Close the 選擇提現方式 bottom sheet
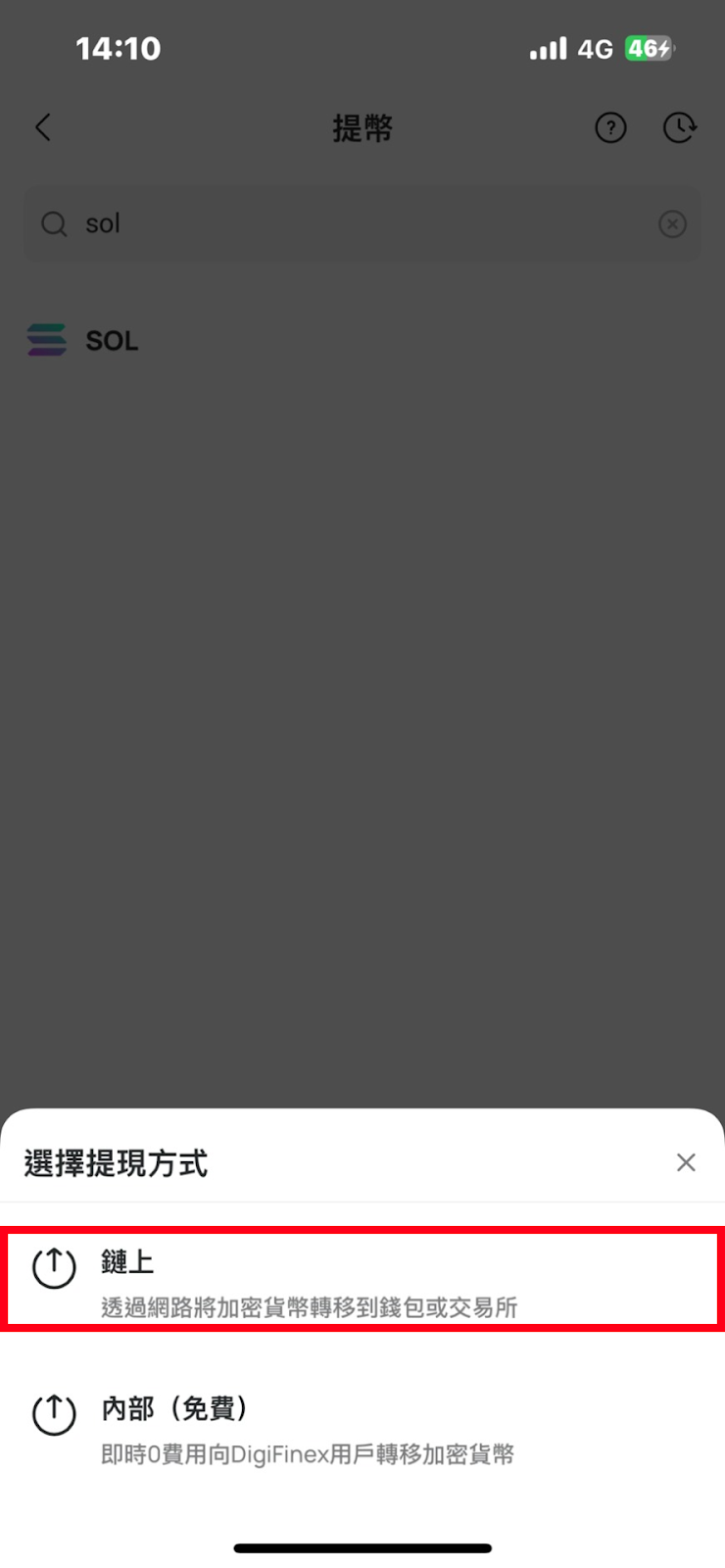This screenshot has height=1568, width=725. 685,1162
